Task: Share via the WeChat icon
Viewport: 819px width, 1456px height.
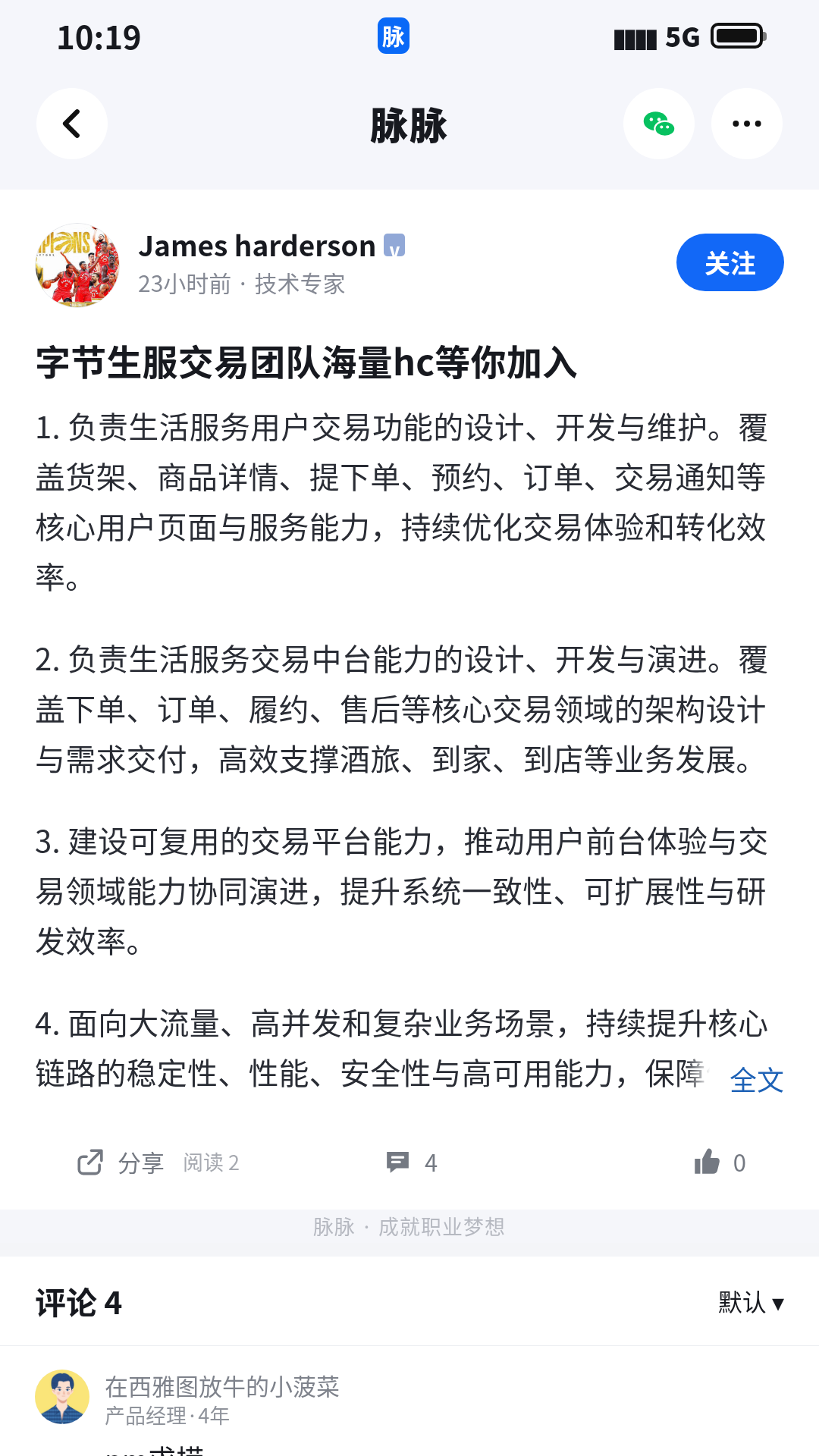Action: click(659, 124)
